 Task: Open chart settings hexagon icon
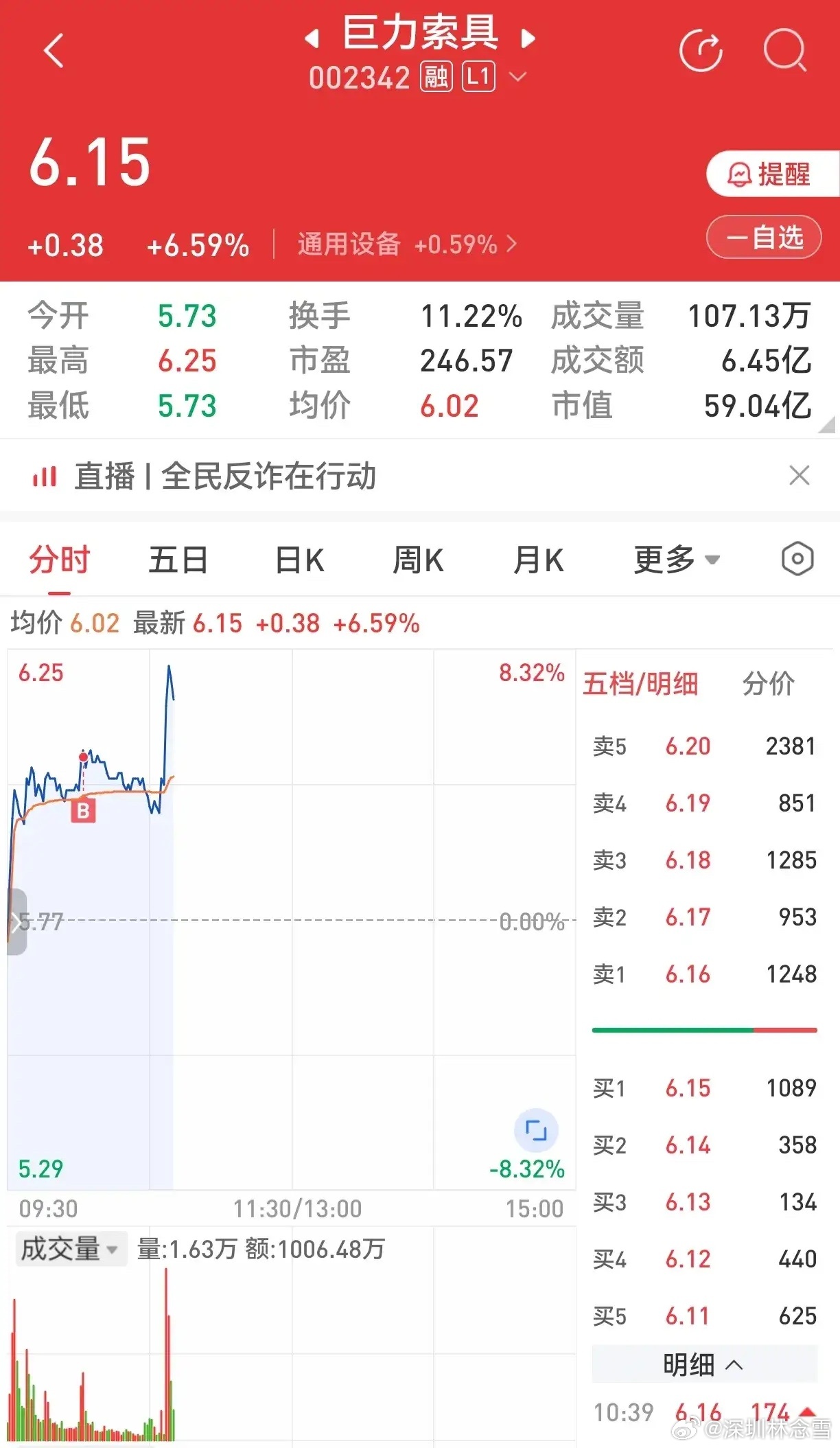click(x=797, y=560)
